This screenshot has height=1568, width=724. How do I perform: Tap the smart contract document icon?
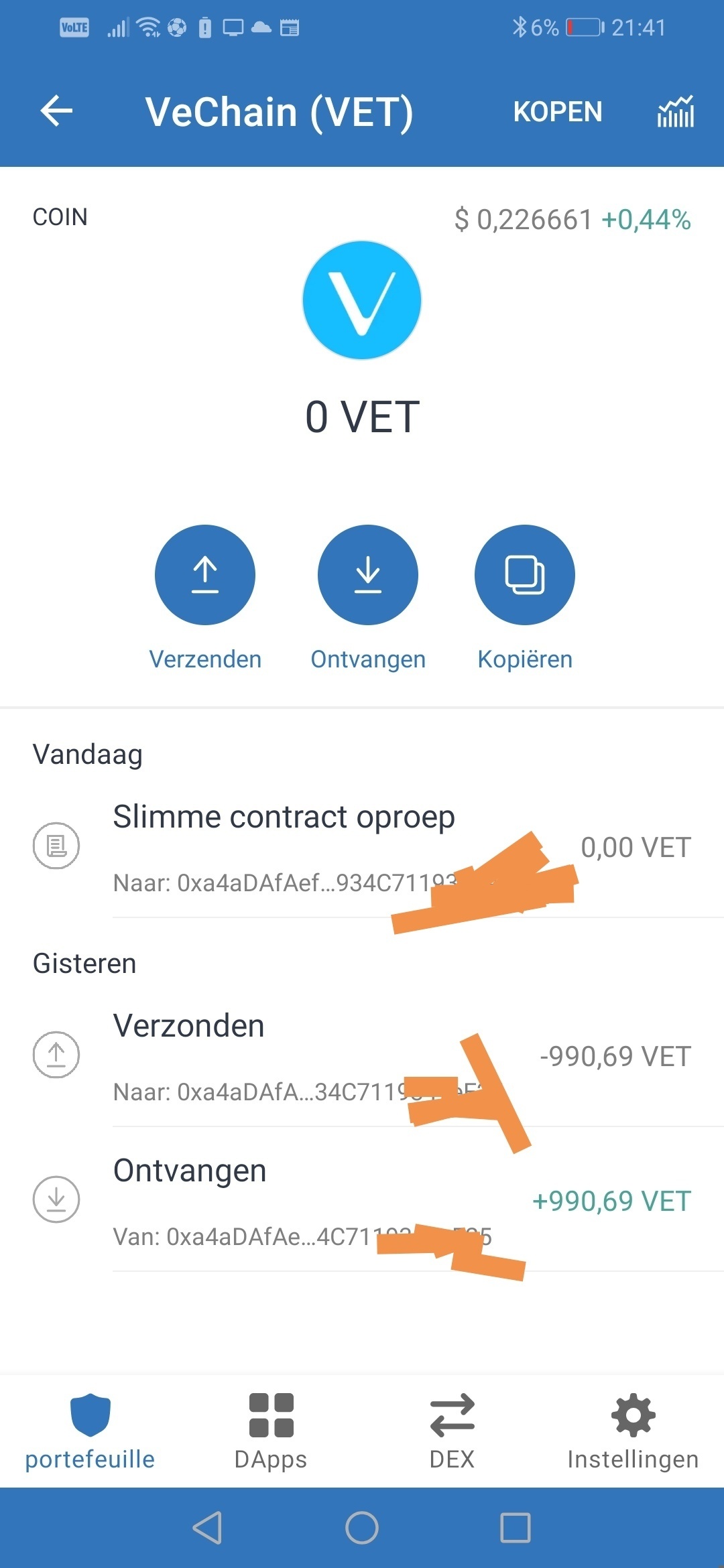[x=56, y=846]
